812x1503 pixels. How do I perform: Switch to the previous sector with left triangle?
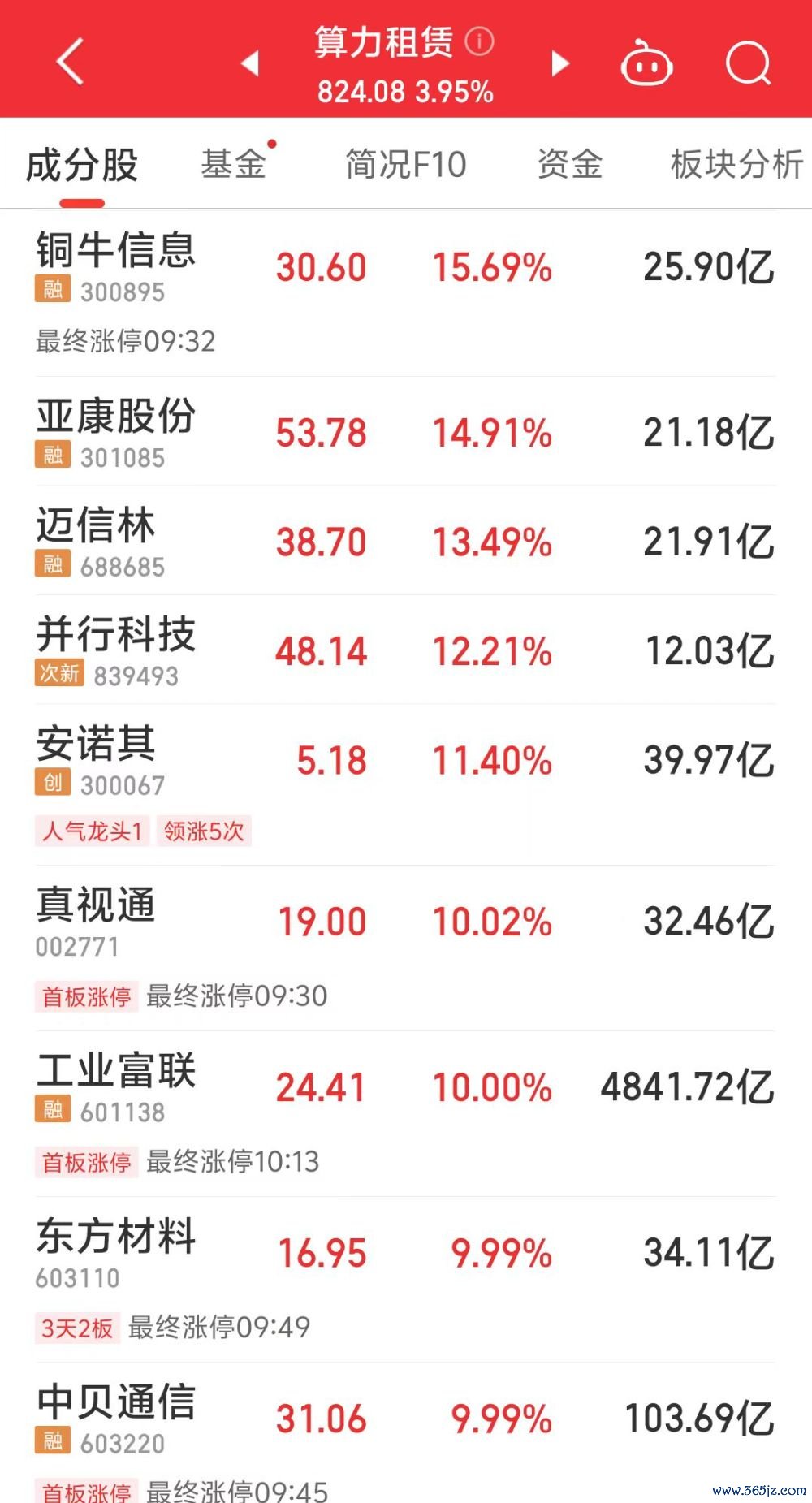point(250,63)
